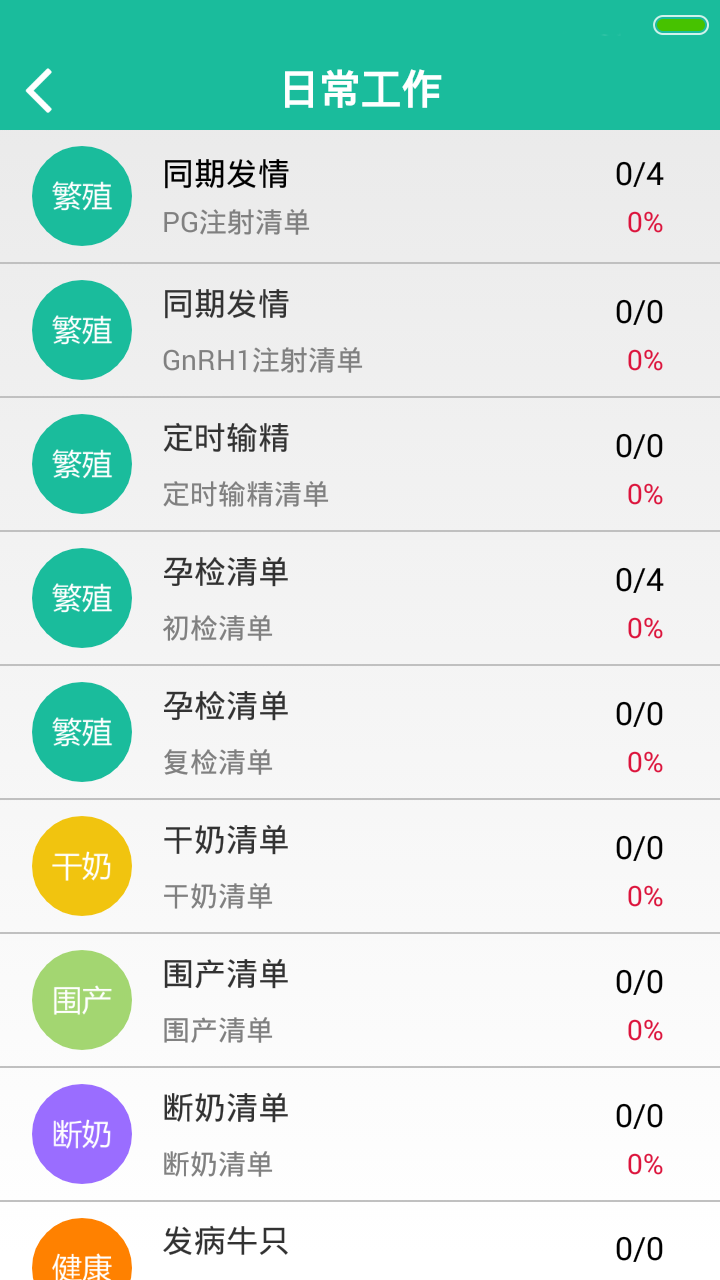Screen dimensions: 720x1280
Task: Select the 定时输精清单 entry
Action: coord(360,465)
